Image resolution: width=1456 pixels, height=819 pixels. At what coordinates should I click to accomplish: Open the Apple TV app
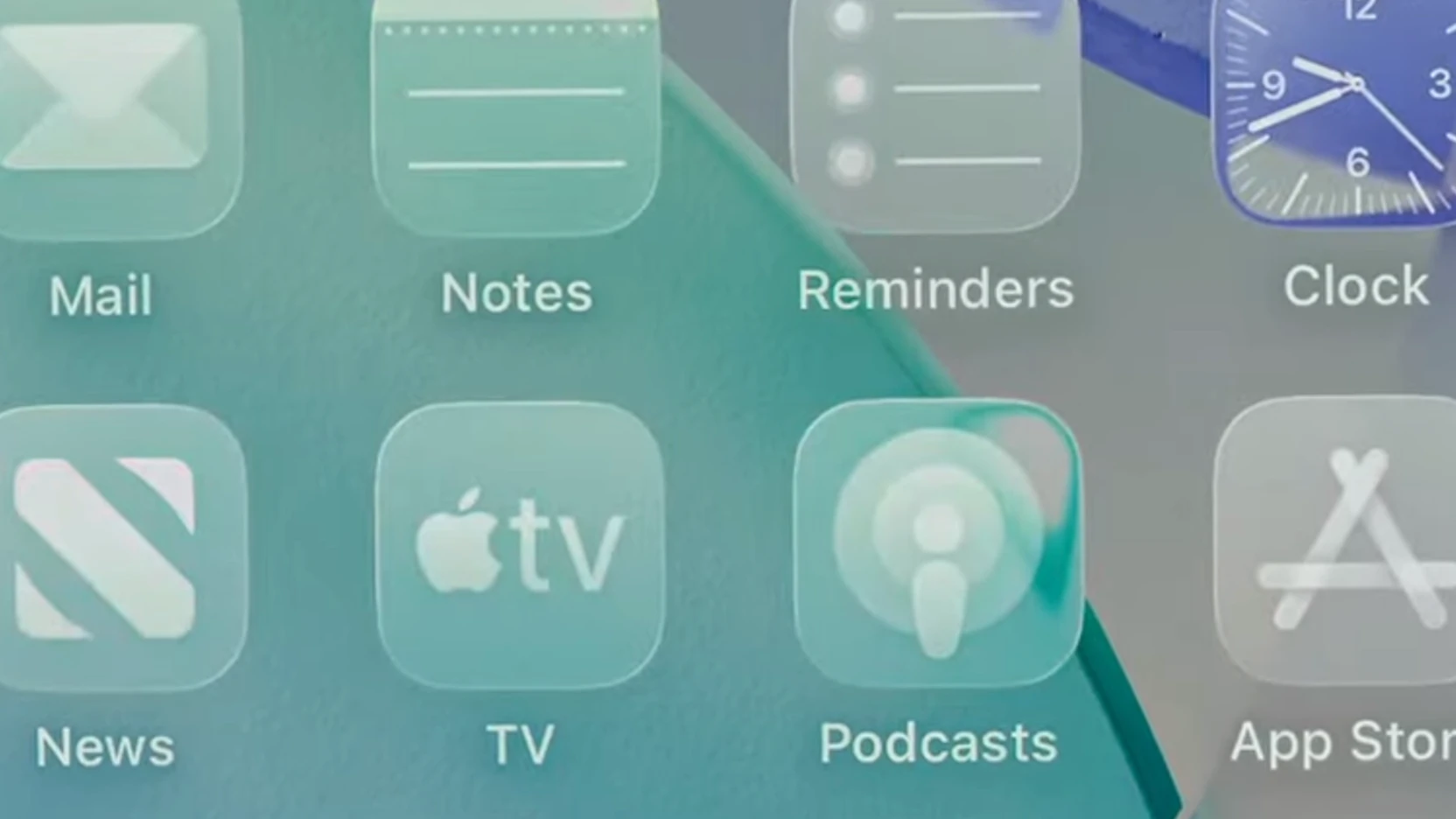[x=520, y=544]
